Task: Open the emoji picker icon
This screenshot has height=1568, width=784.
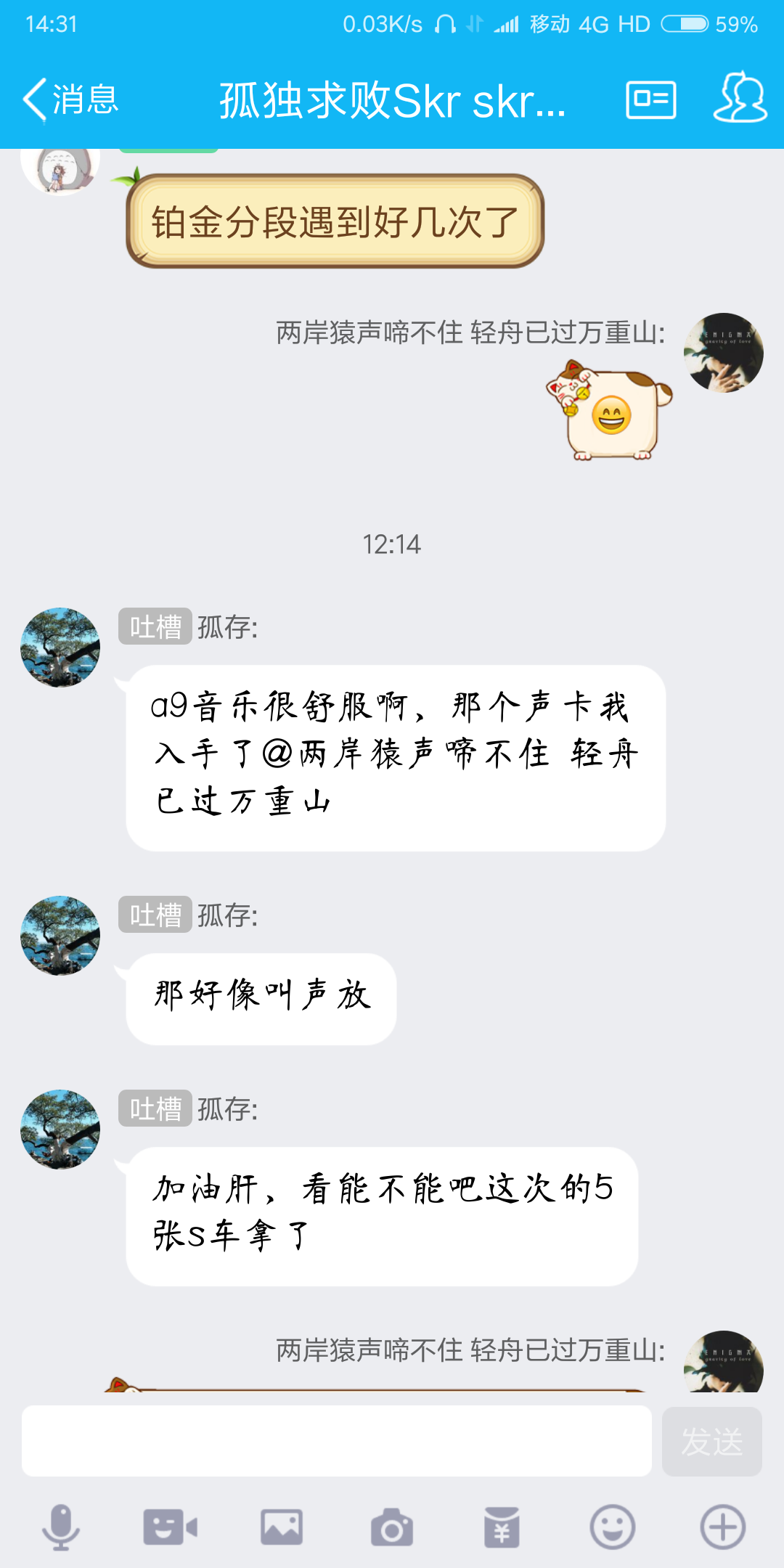Action: tap(613, 1523)
